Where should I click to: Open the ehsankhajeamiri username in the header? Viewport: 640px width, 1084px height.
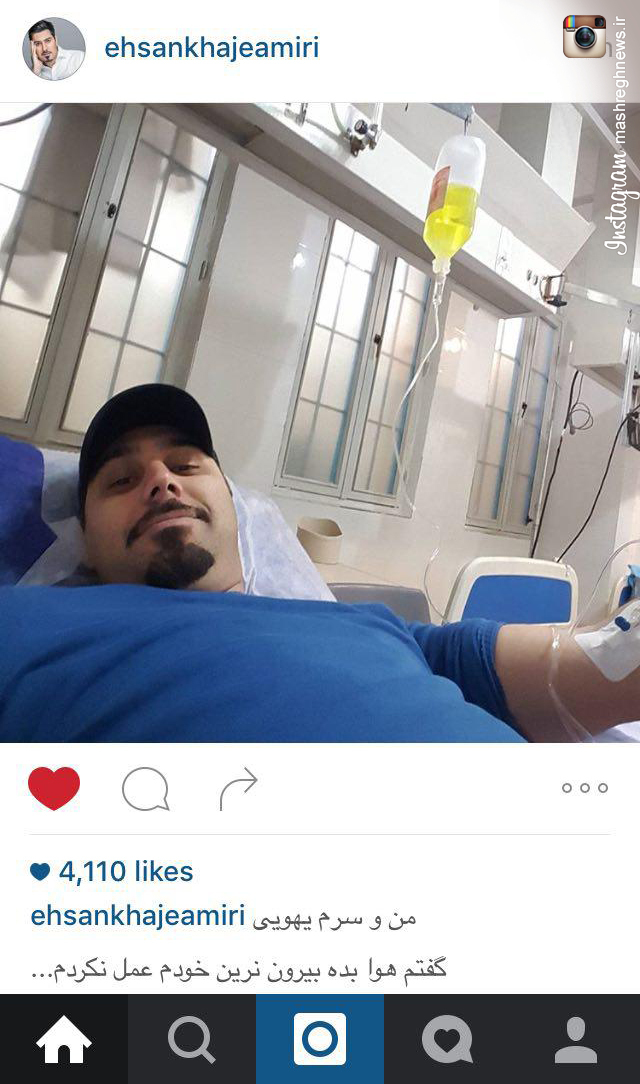click(x=212, y=48)
